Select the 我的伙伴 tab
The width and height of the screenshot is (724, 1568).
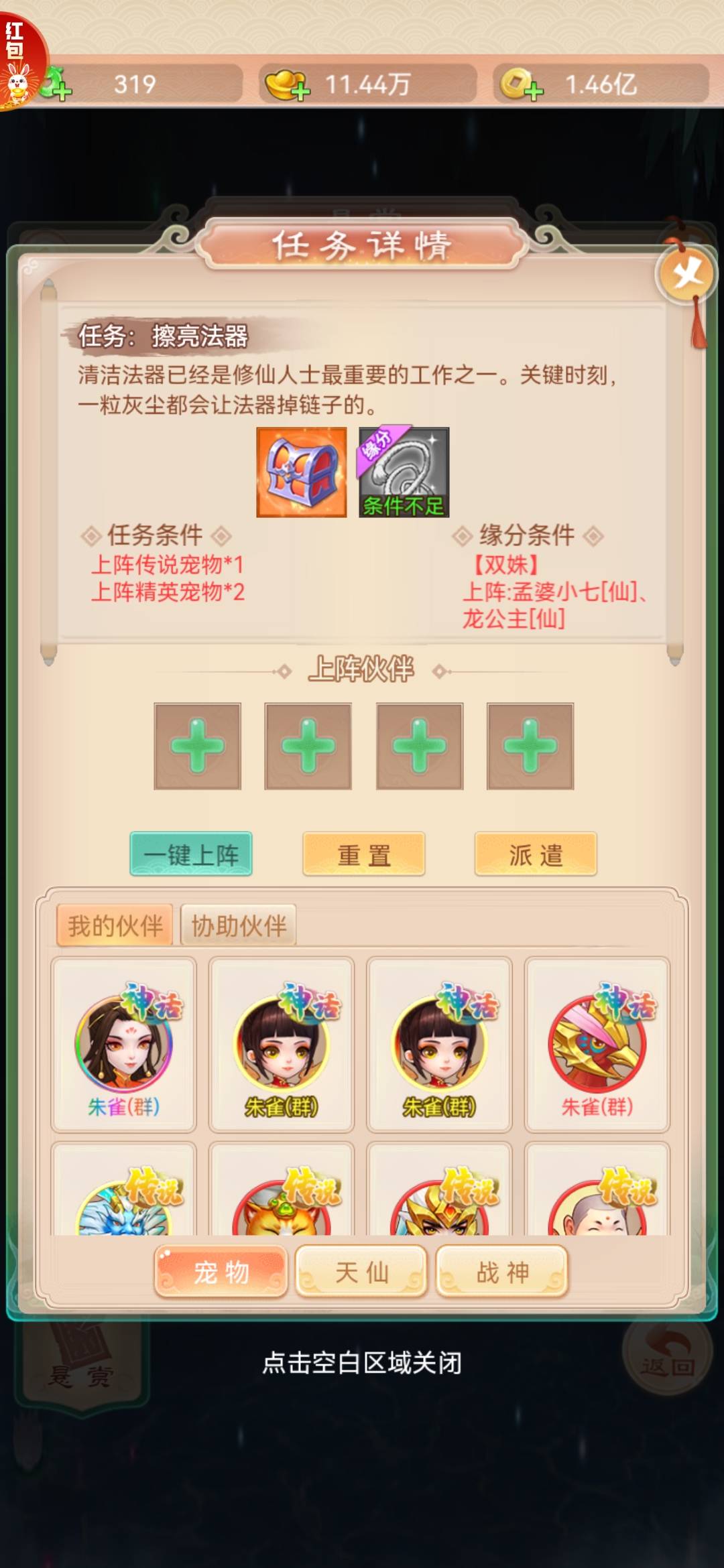point(115,926)
